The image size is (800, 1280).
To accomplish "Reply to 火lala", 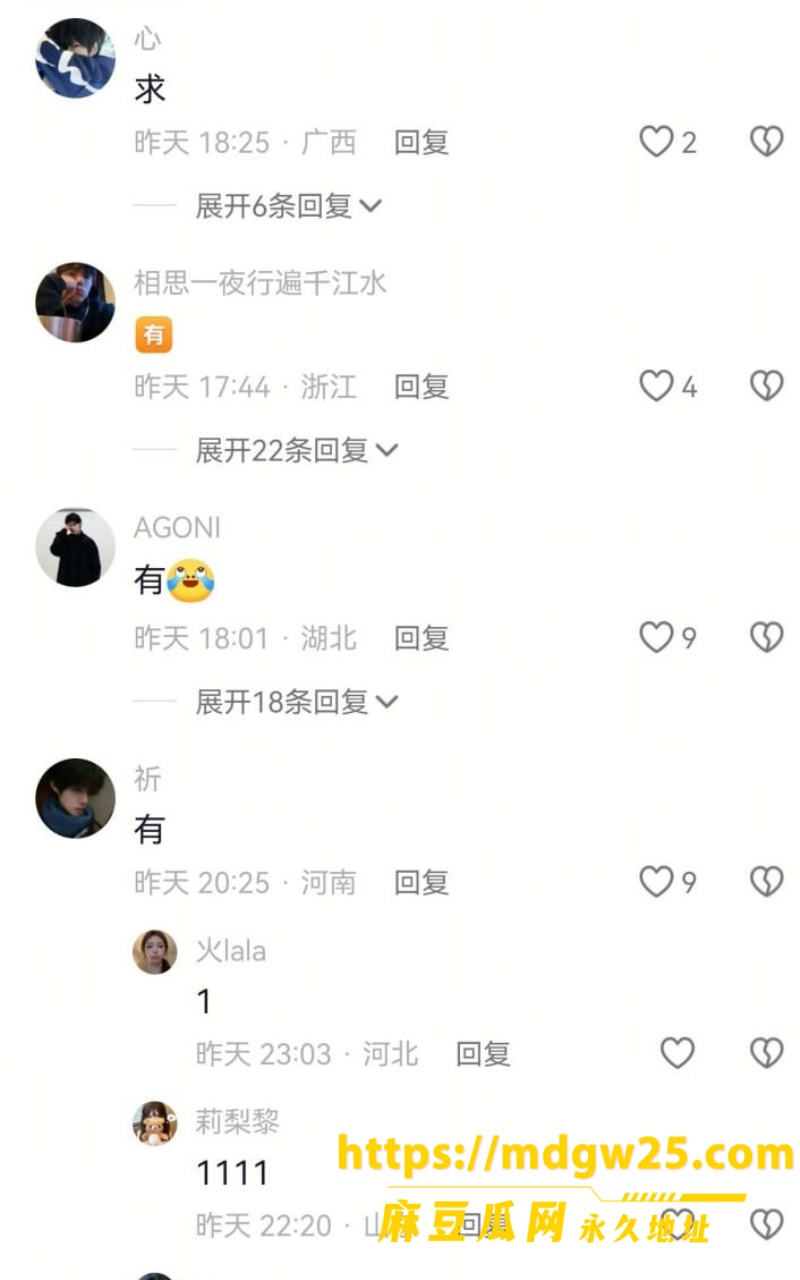I will point(483,1053).
